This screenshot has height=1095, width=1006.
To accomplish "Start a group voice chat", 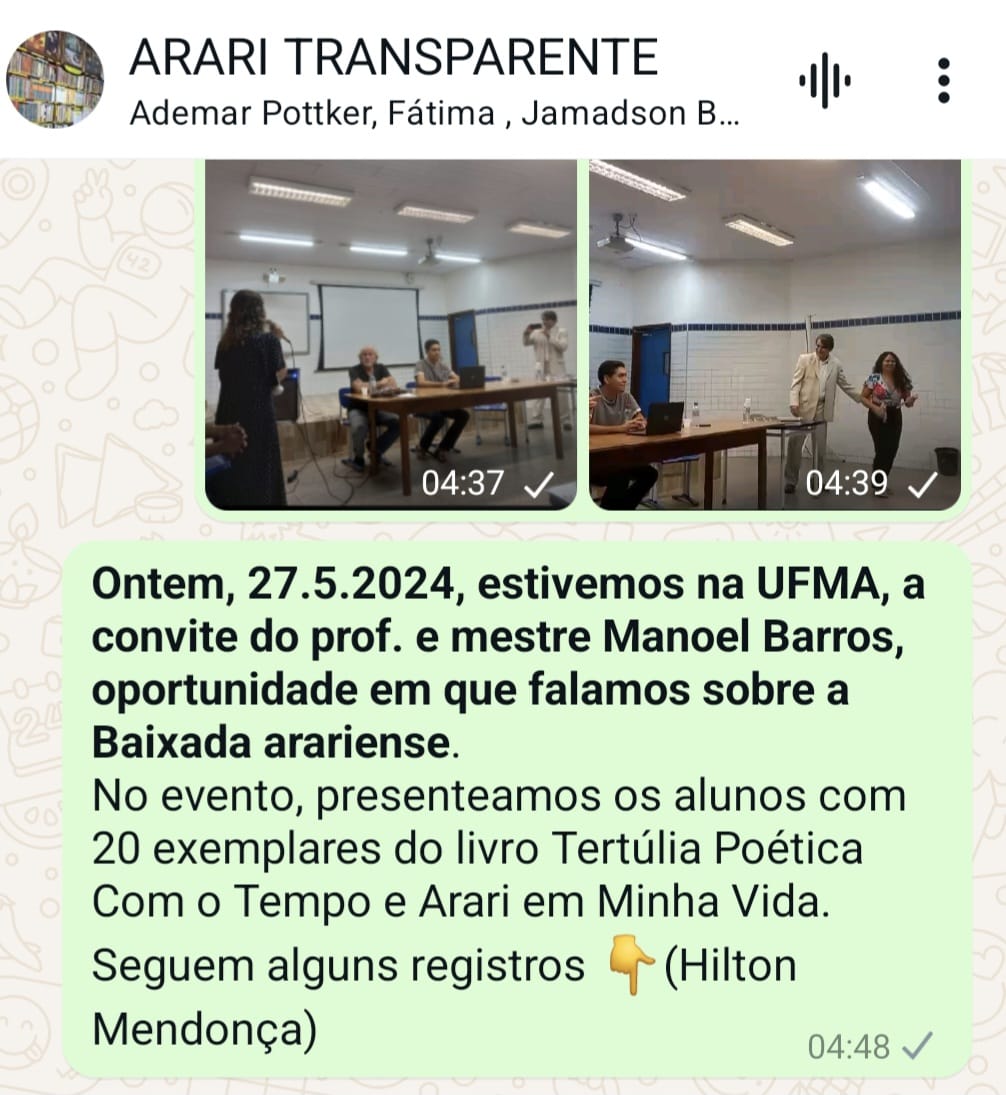I will pos(824,81).
